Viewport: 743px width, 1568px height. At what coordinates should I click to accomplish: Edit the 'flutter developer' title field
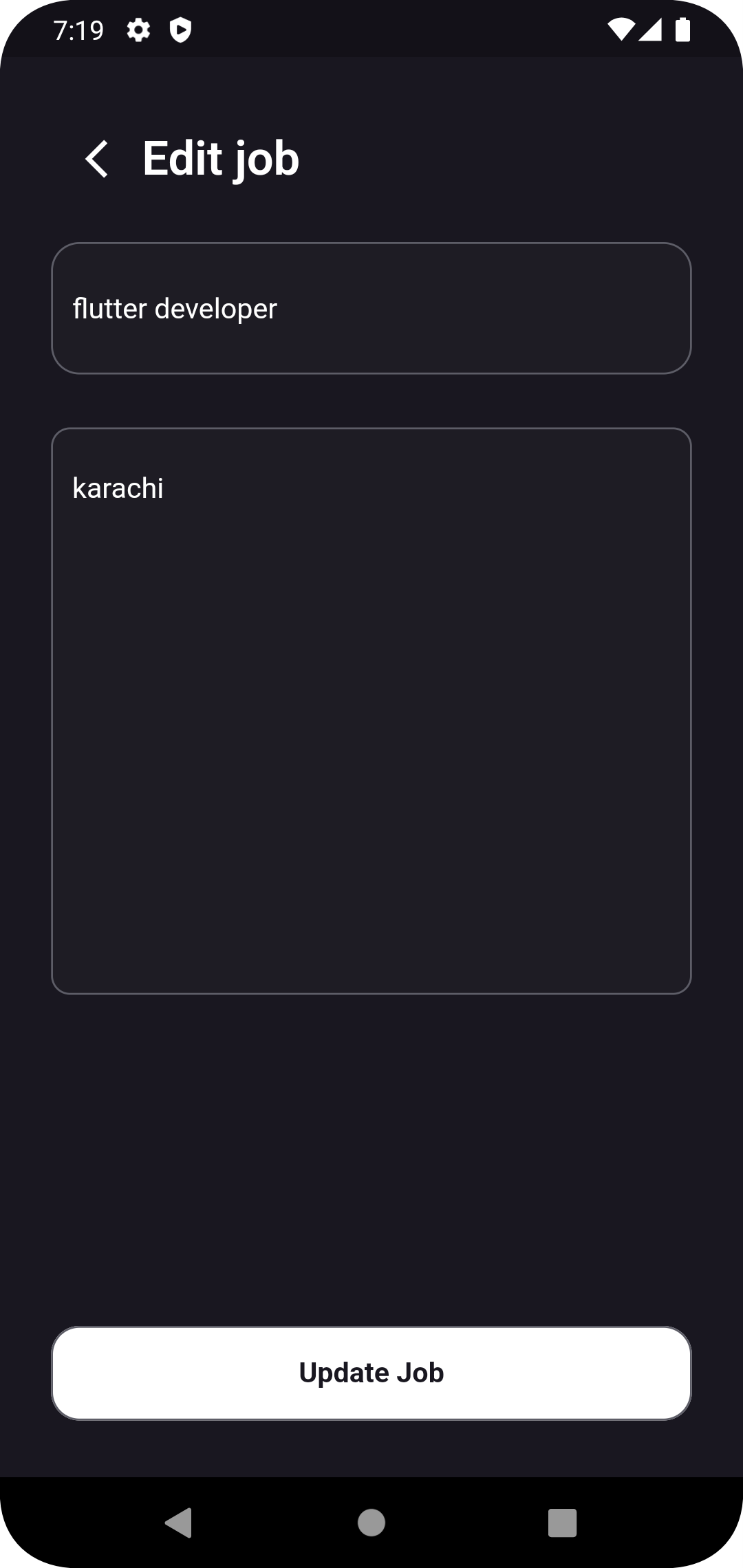[371, 308]
